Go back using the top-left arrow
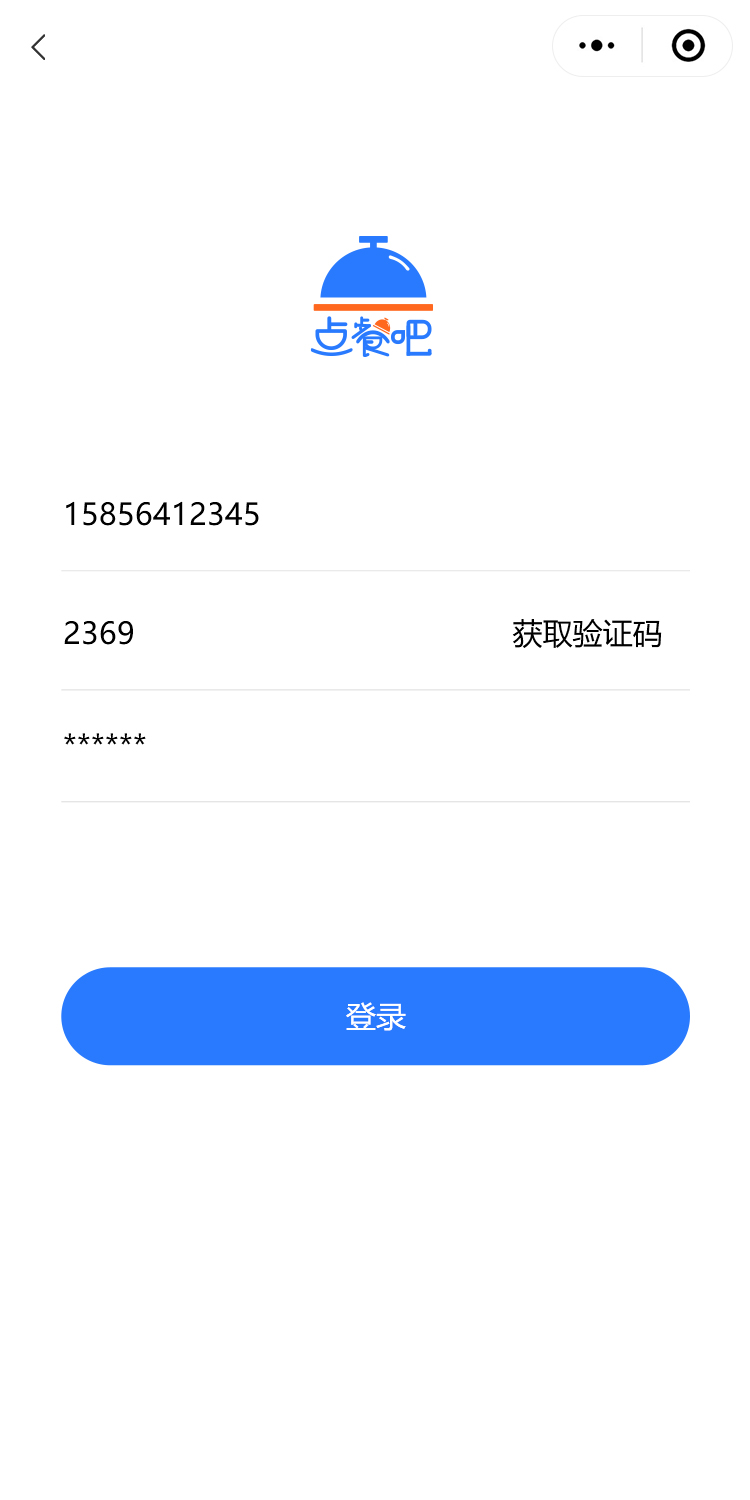 point(38,47)
